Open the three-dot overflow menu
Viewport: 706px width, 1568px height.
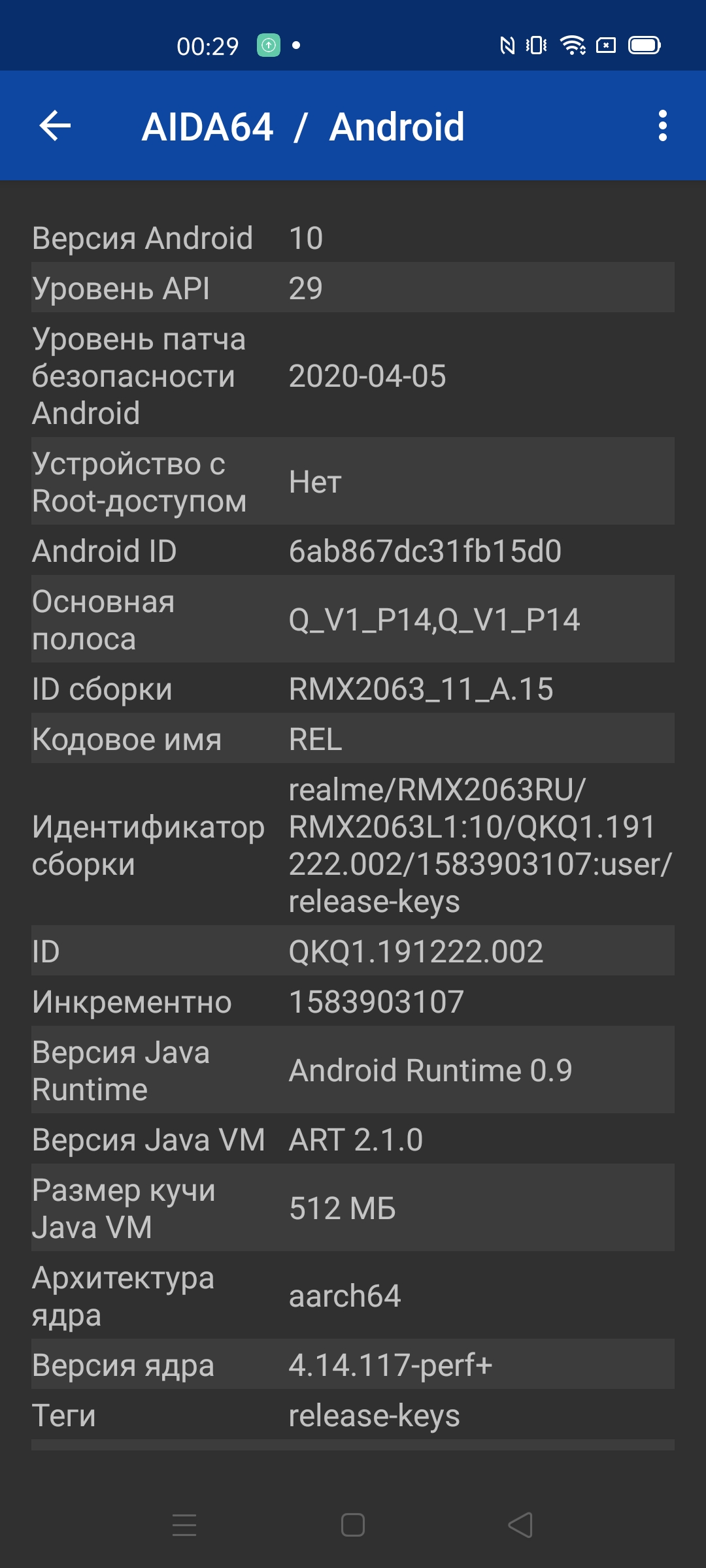[662, 125]
